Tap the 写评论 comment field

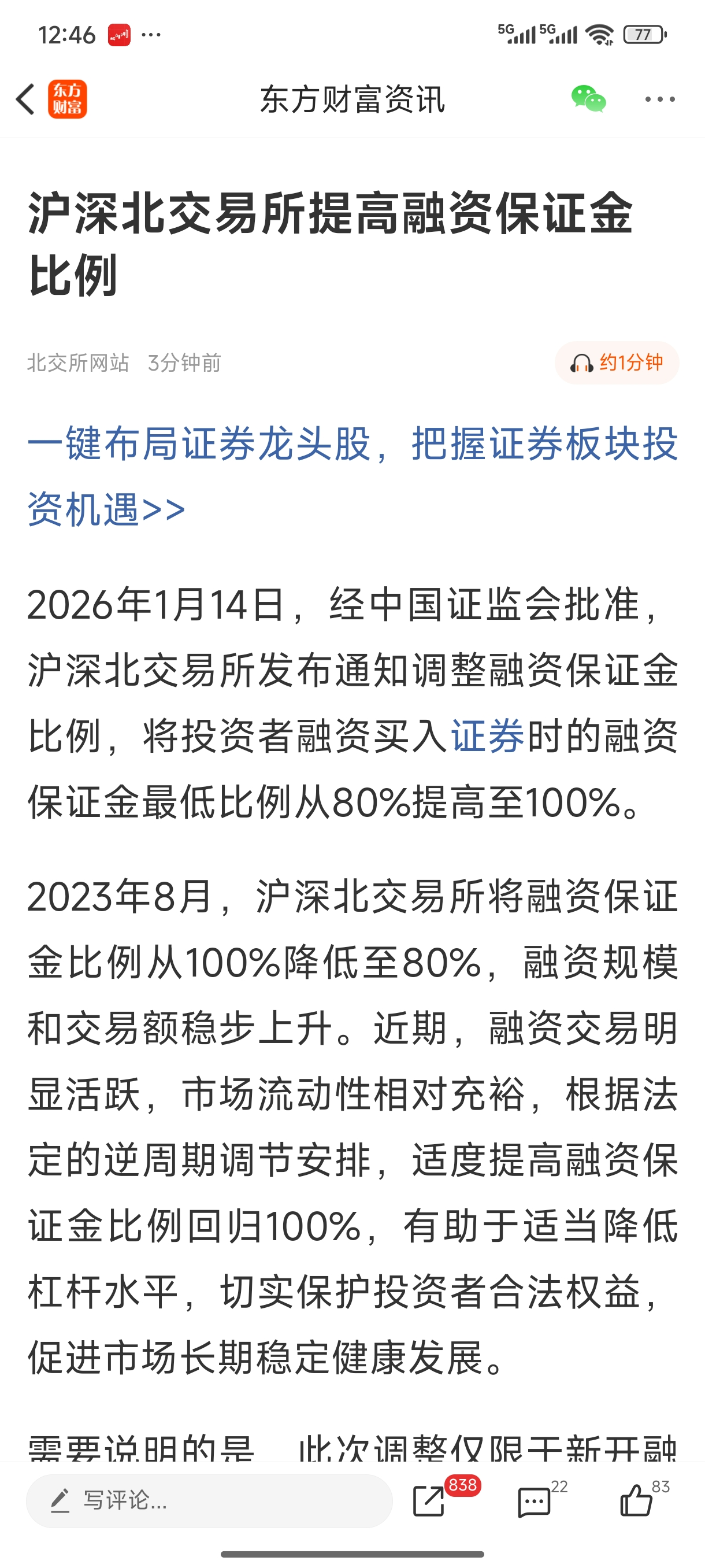(x=209, y=1500)
